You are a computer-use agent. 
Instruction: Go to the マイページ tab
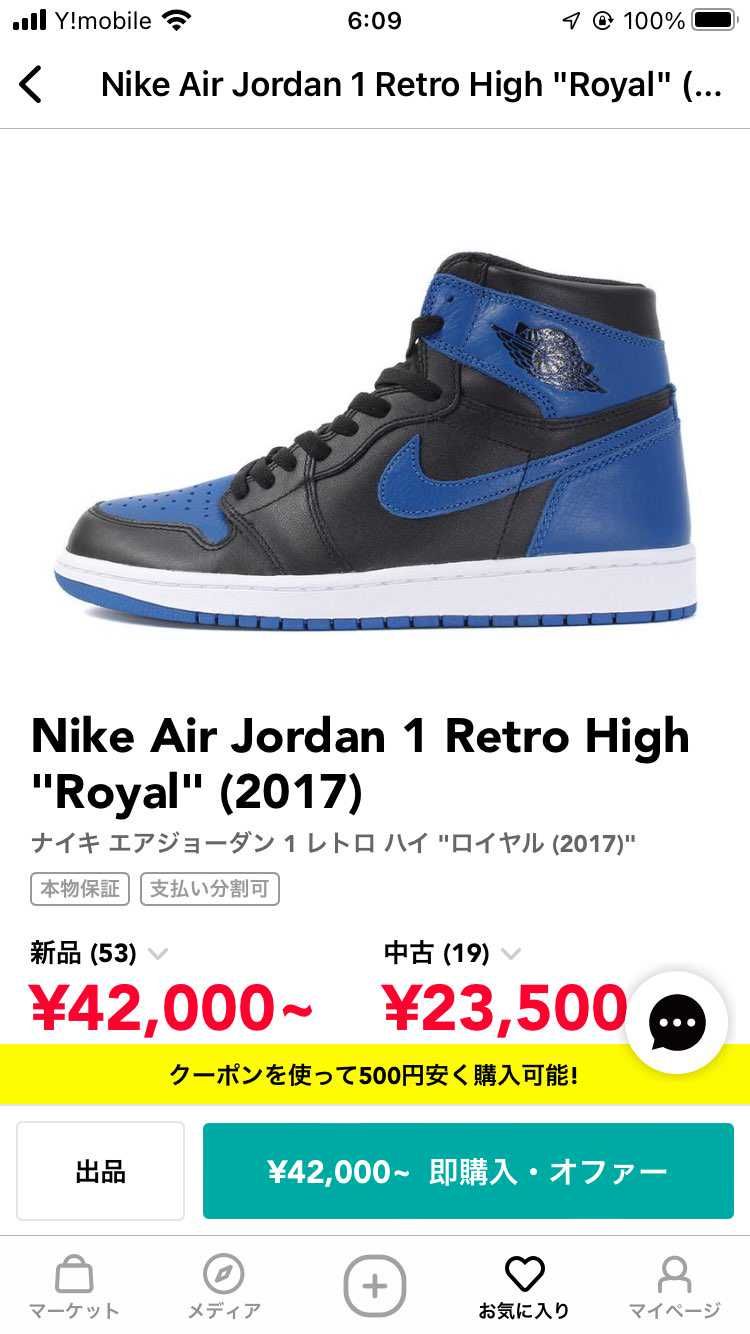pyautogui.click(x=674, y=1287)
